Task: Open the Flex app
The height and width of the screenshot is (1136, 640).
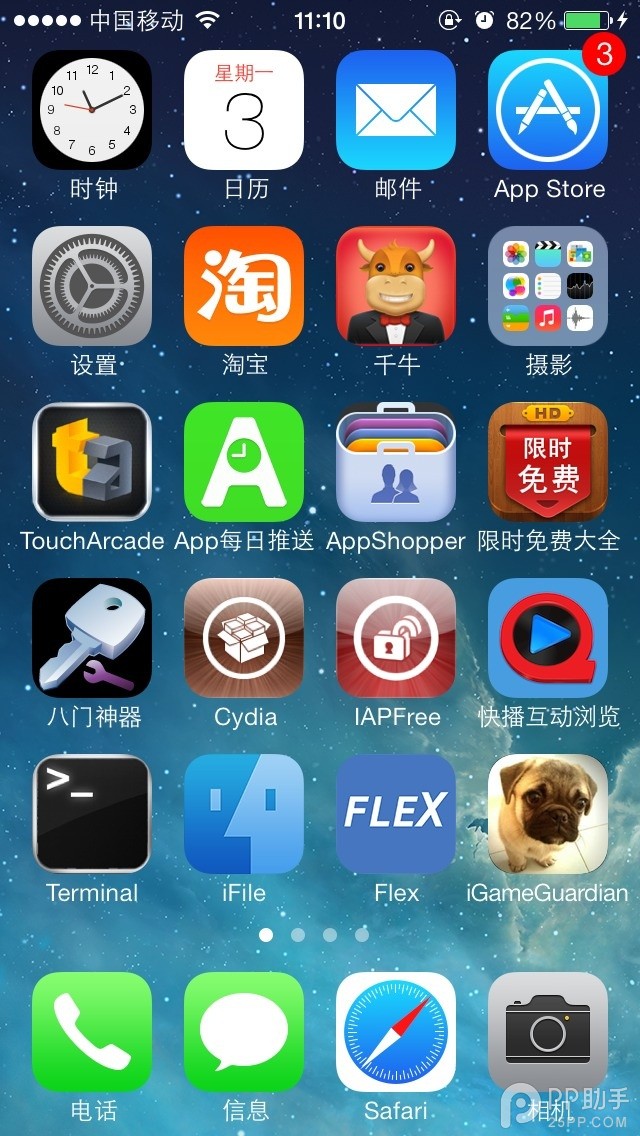Action: 396,814
